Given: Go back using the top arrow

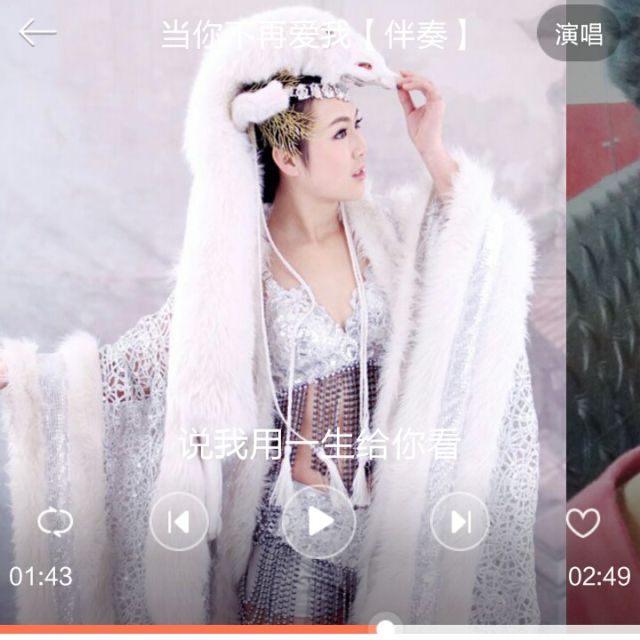Looking at the screenshot, I should (37, 33).
